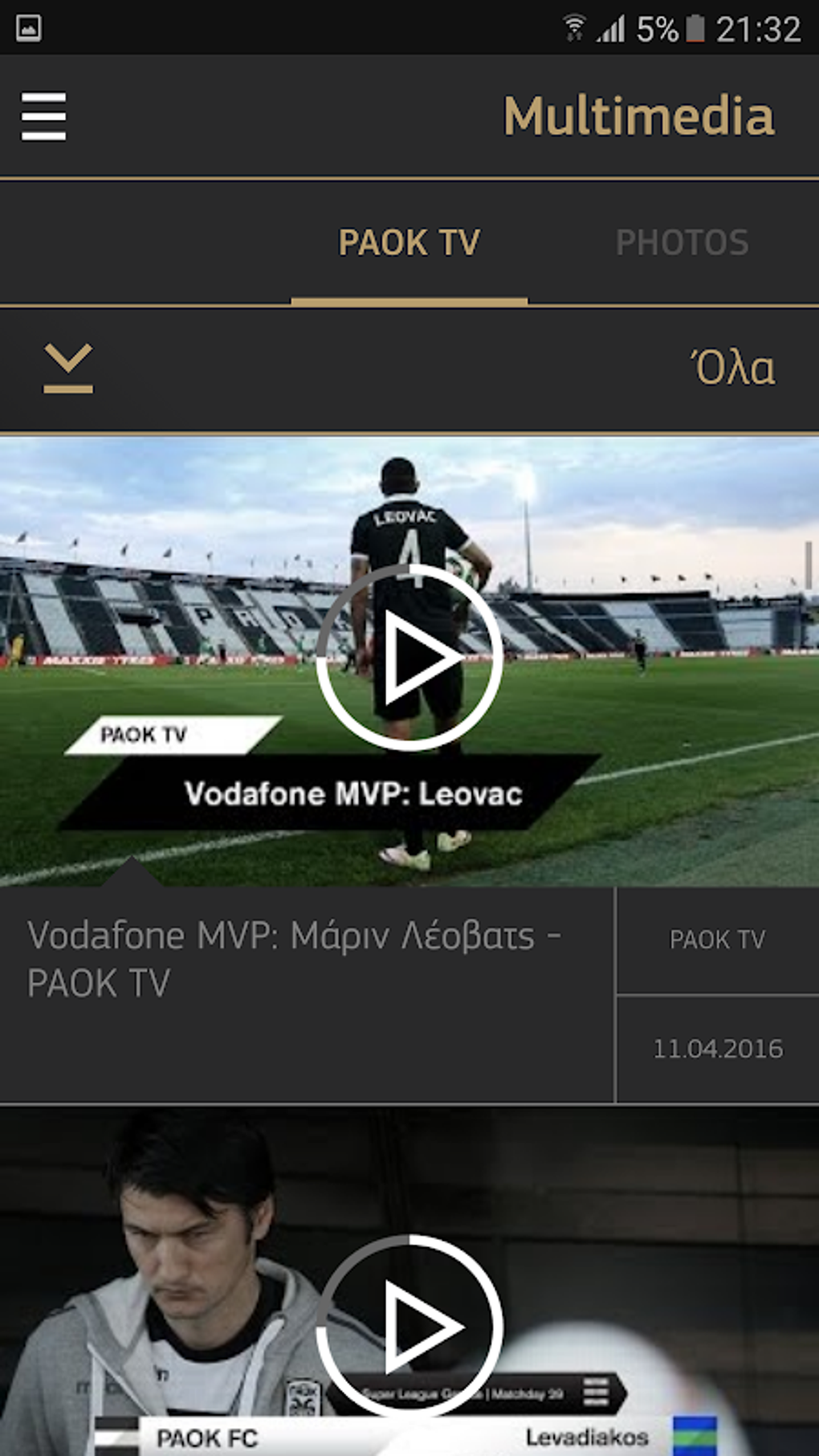Play the Vodafone MVP: Leovac video
This screenshot has height=1456, width=819.
(x=409, y=658)
